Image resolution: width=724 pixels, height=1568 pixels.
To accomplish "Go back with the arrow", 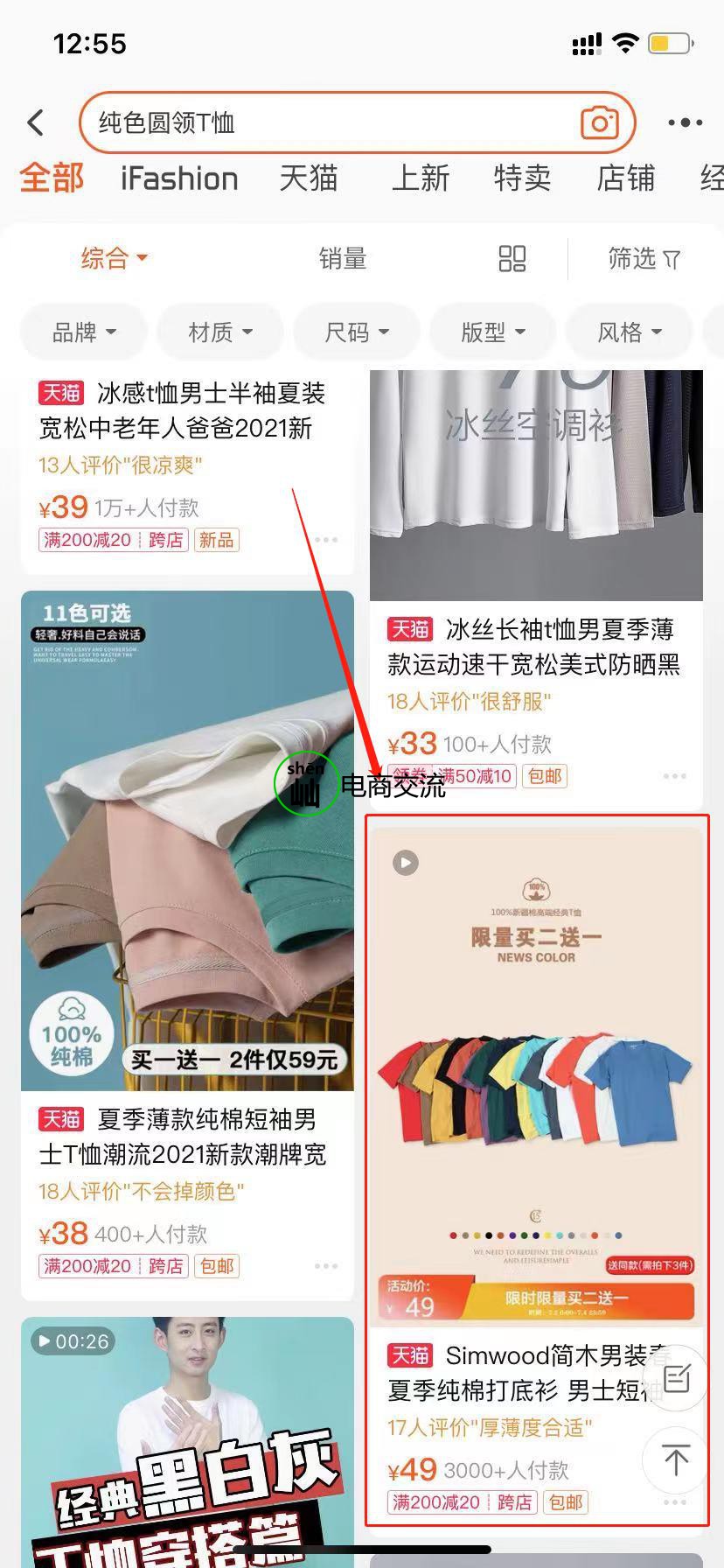I will click(x=36, y=122).
